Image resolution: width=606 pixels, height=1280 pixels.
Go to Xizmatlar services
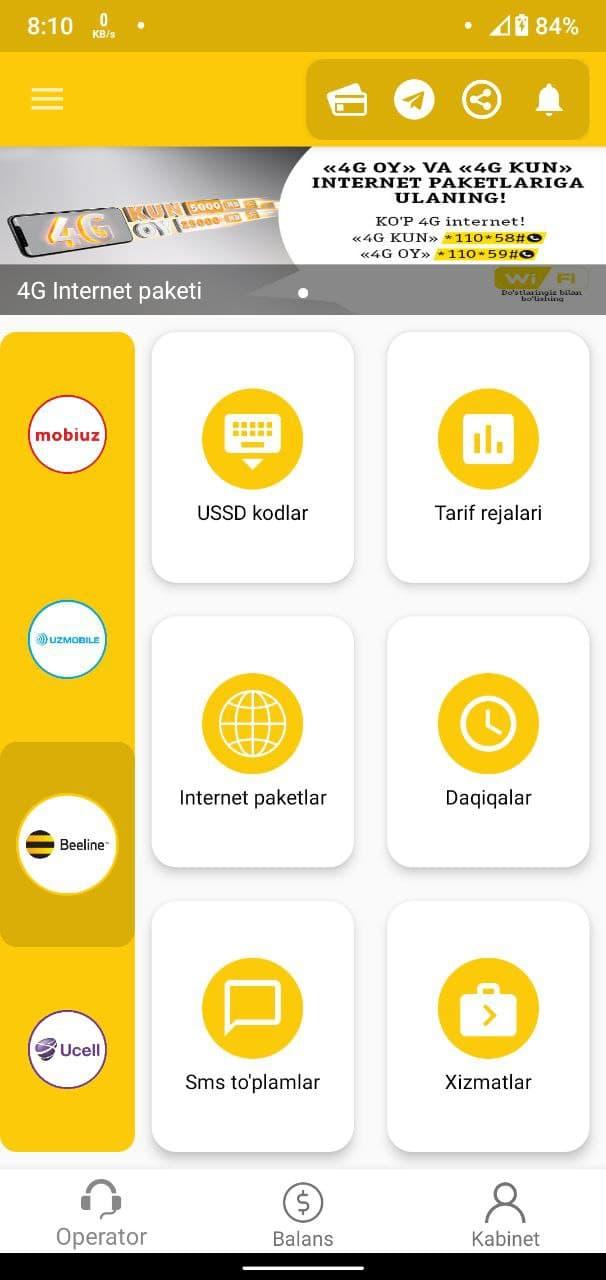(488, 1026)
